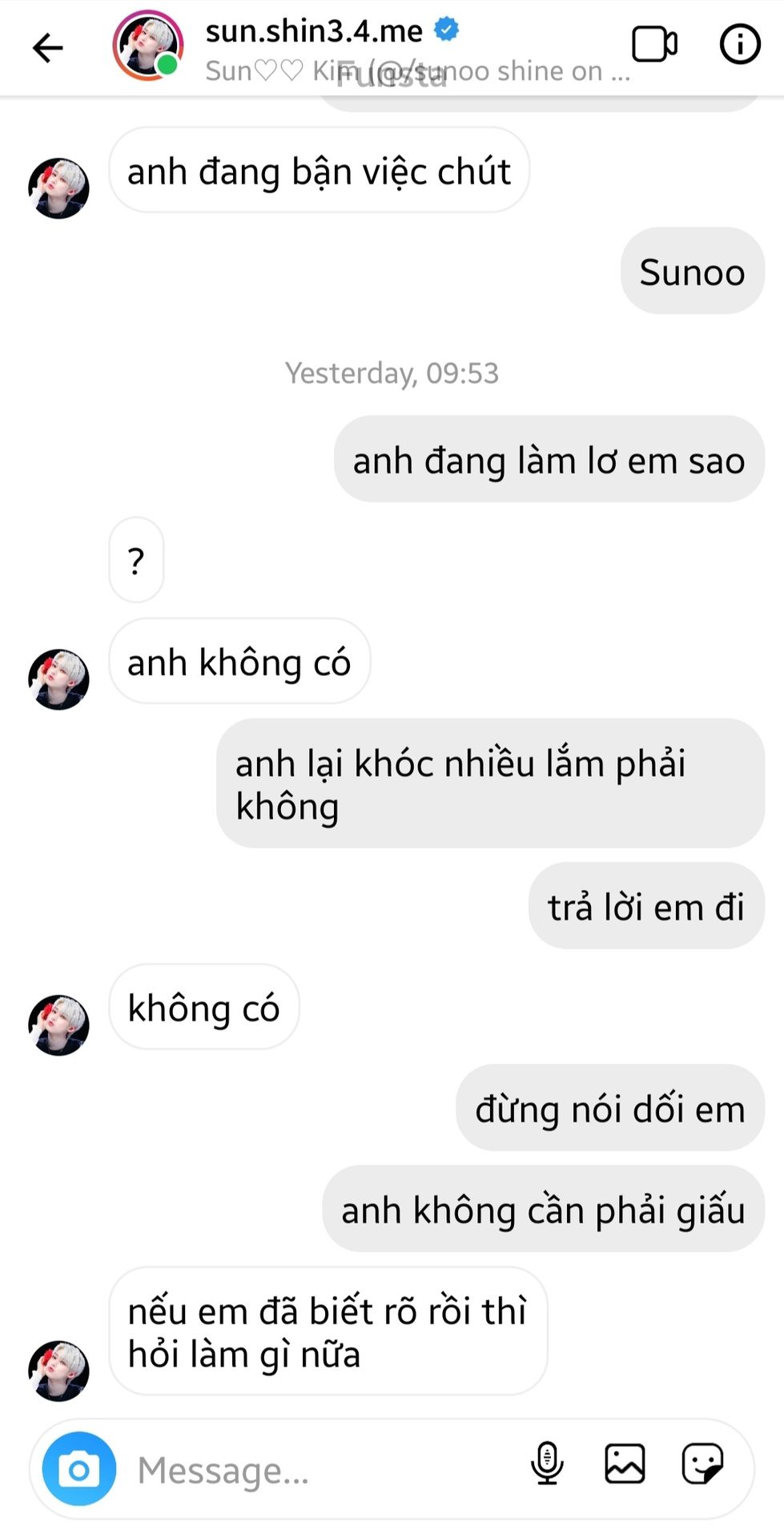Viewport: 784px width, 1538px height.
Task: Open sun.shin3.4.me profile from the header
Action: coord(314,32)
